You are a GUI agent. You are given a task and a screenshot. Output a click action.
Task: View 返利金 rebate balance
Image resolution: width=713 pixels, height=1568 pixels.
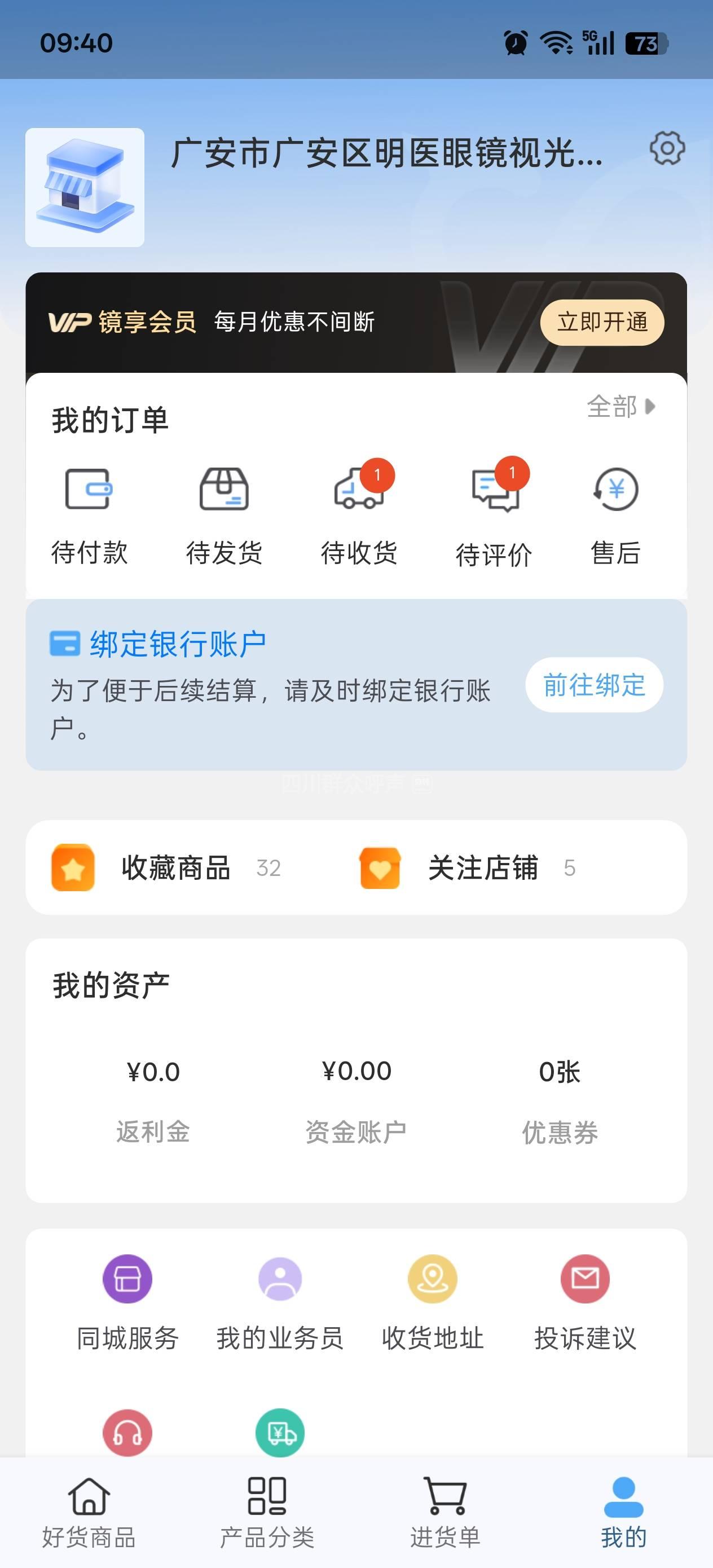coord(153,1099)
